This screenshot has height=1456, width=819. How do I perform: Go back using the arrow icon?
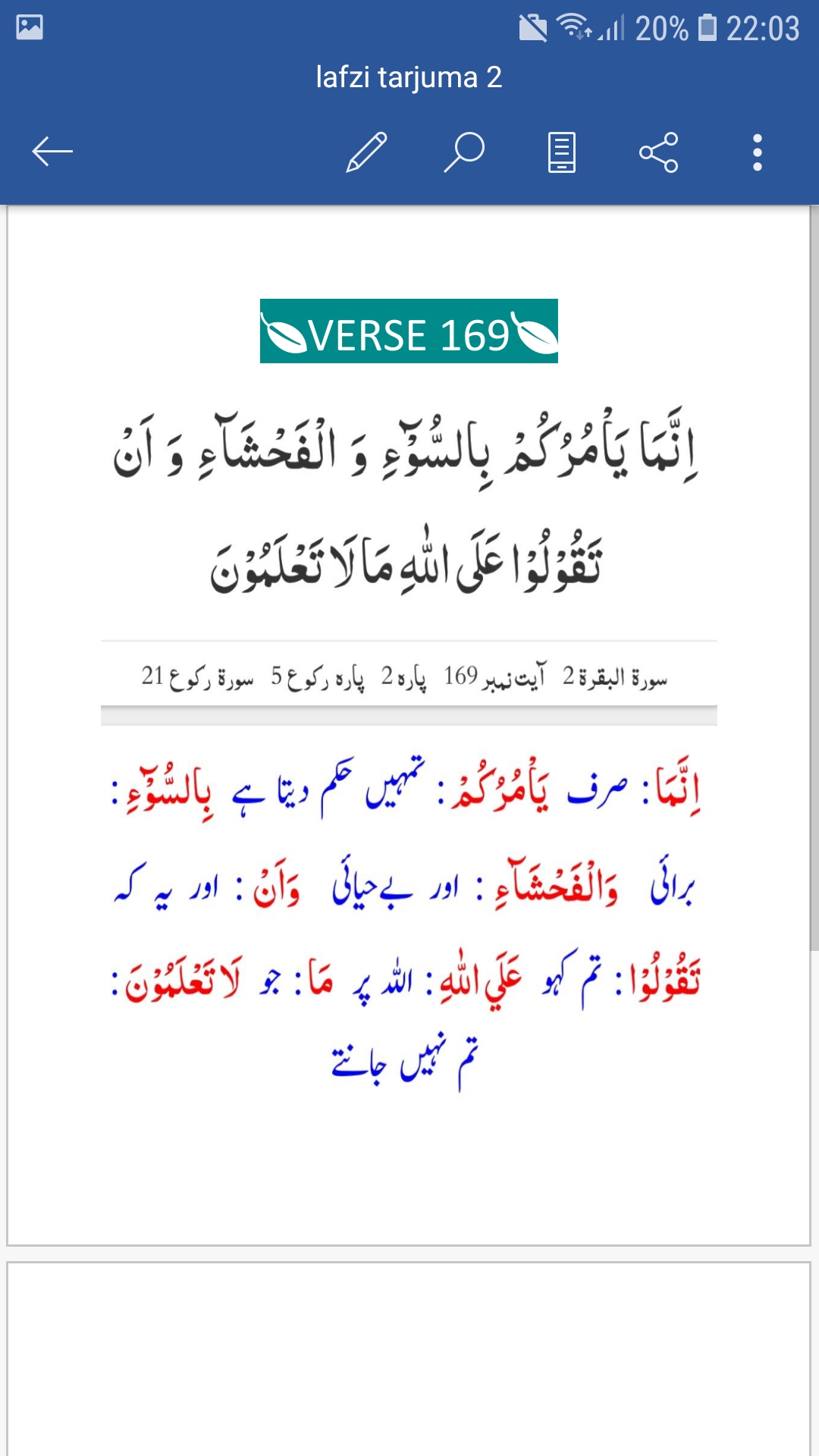[x=52, y=152]
